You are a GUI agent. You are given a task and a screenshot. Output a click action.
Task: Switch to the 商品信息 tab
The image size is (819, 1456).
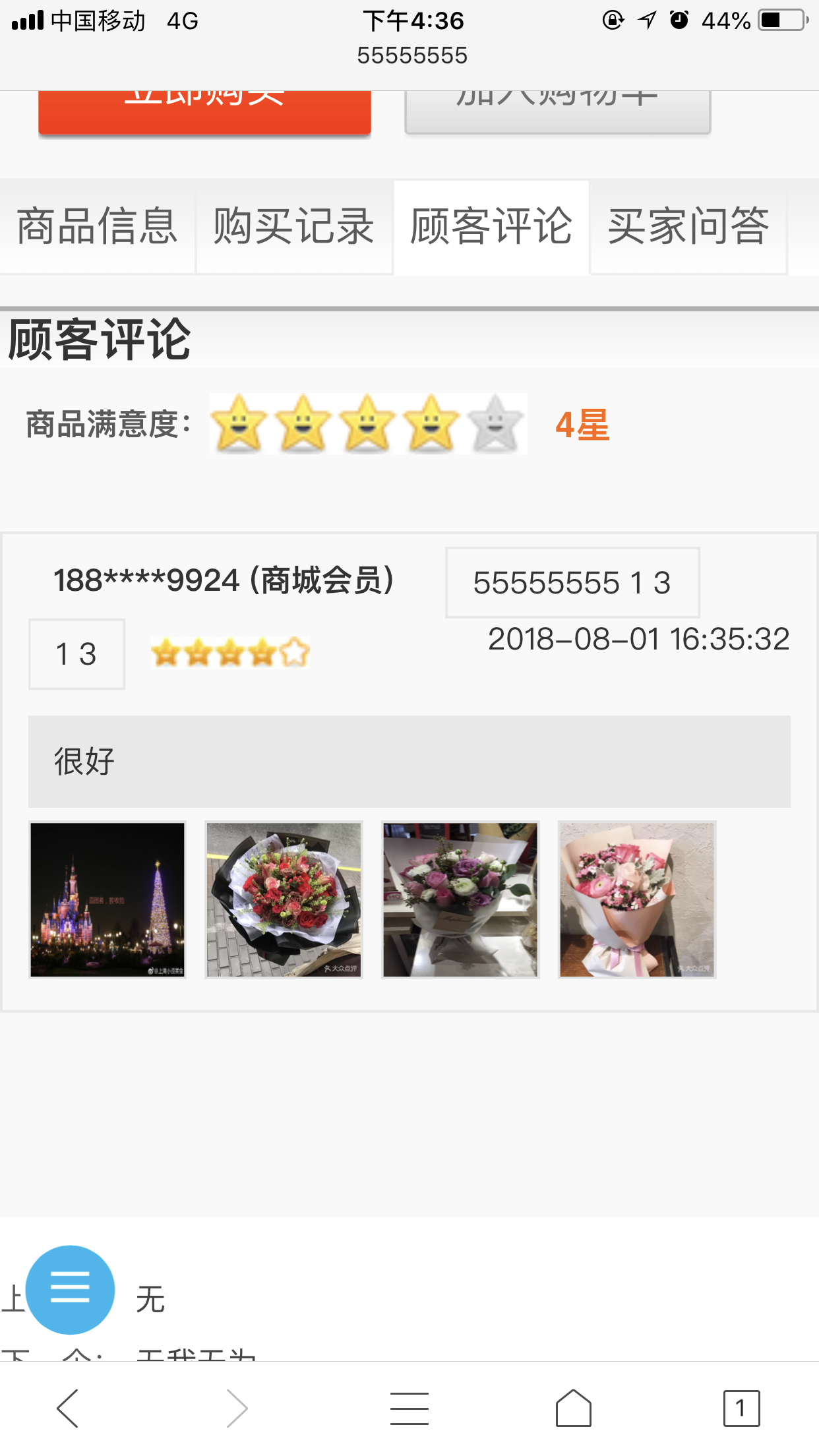tap(98, 226)
